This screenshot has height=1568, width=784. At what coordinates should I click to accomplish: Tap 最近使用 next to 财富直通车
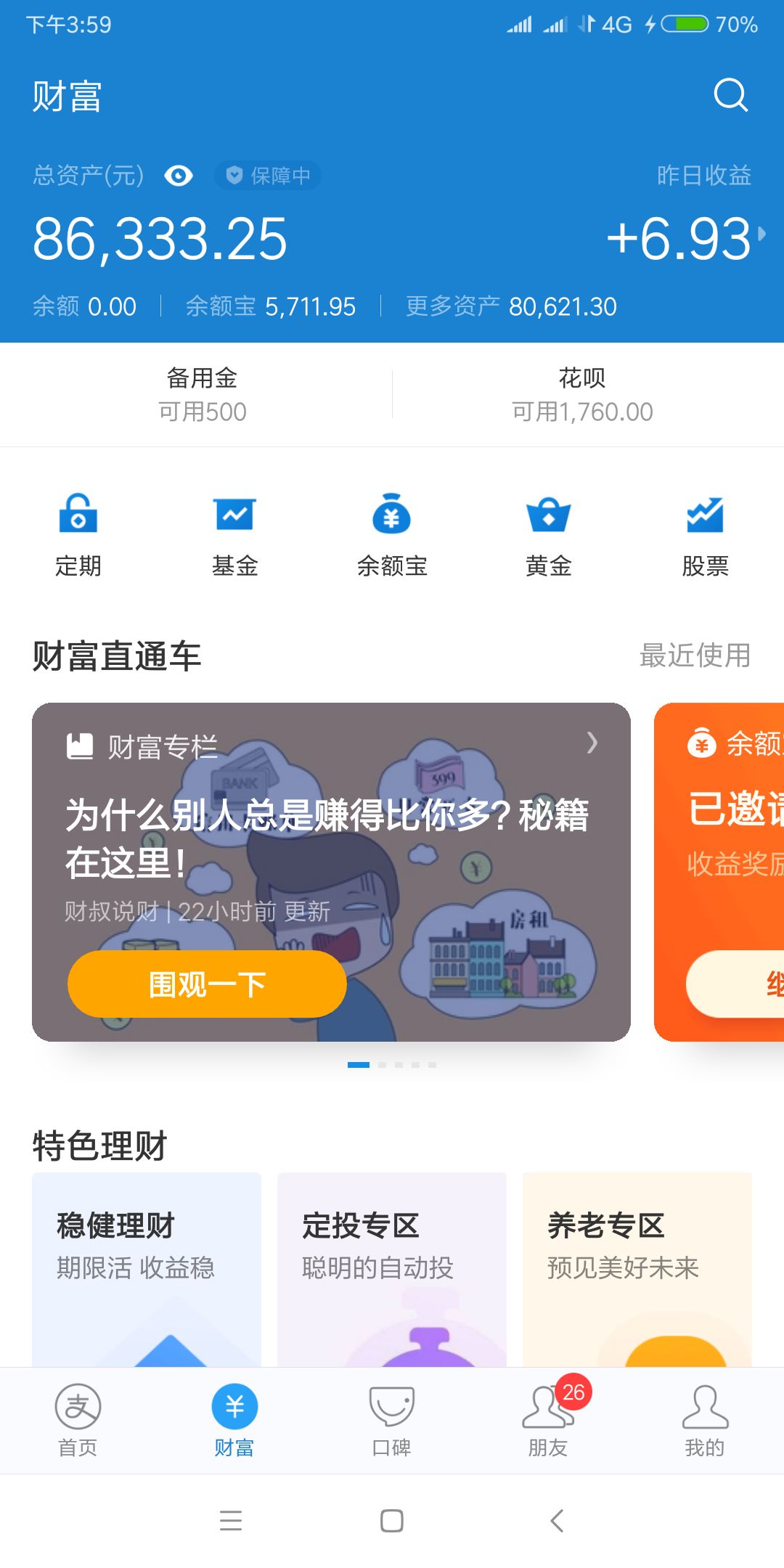point(695,655)
